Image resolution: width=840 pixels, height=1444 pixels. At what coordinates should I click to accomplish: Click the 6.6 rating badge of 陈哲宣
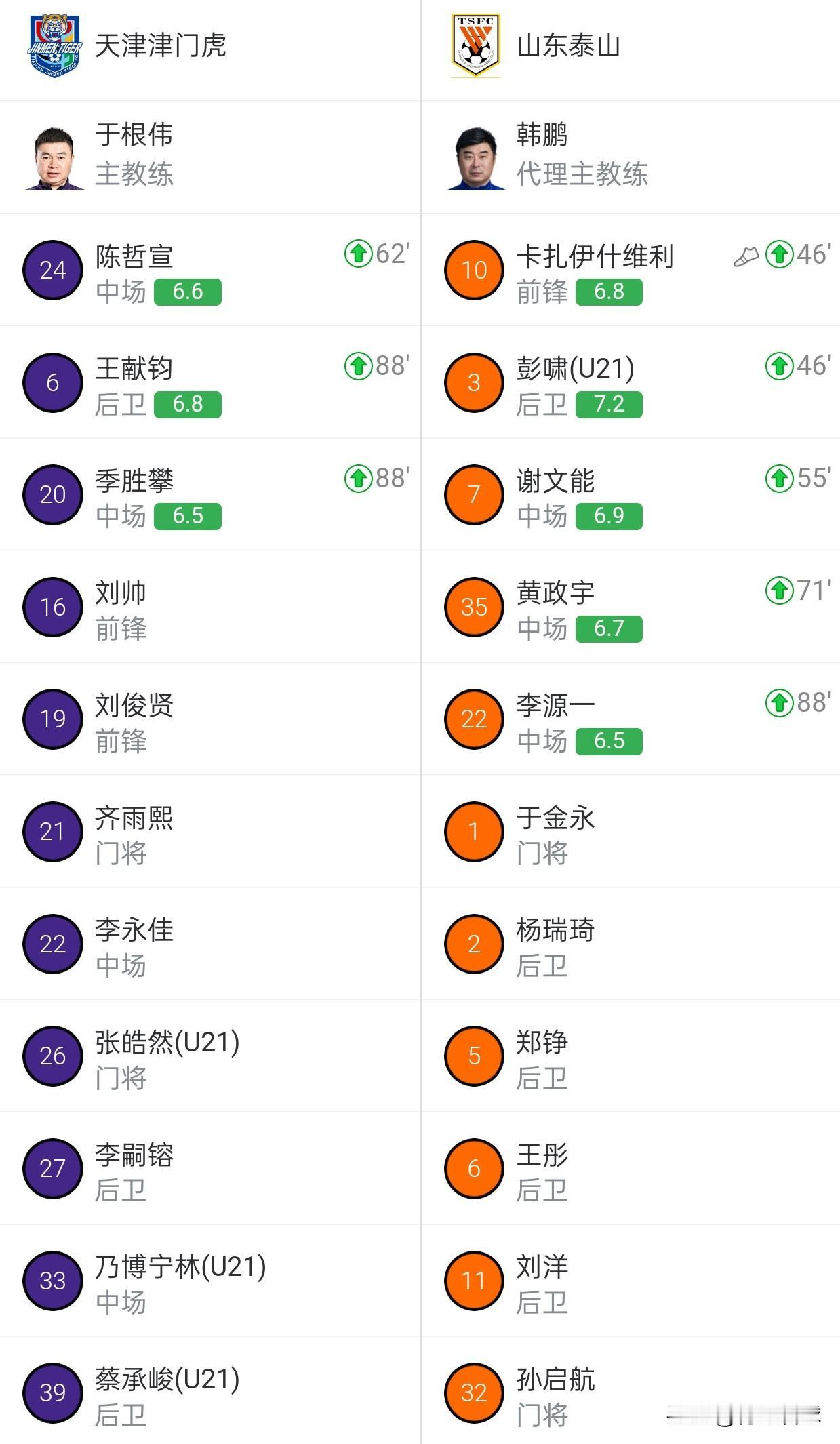[188, 292]
